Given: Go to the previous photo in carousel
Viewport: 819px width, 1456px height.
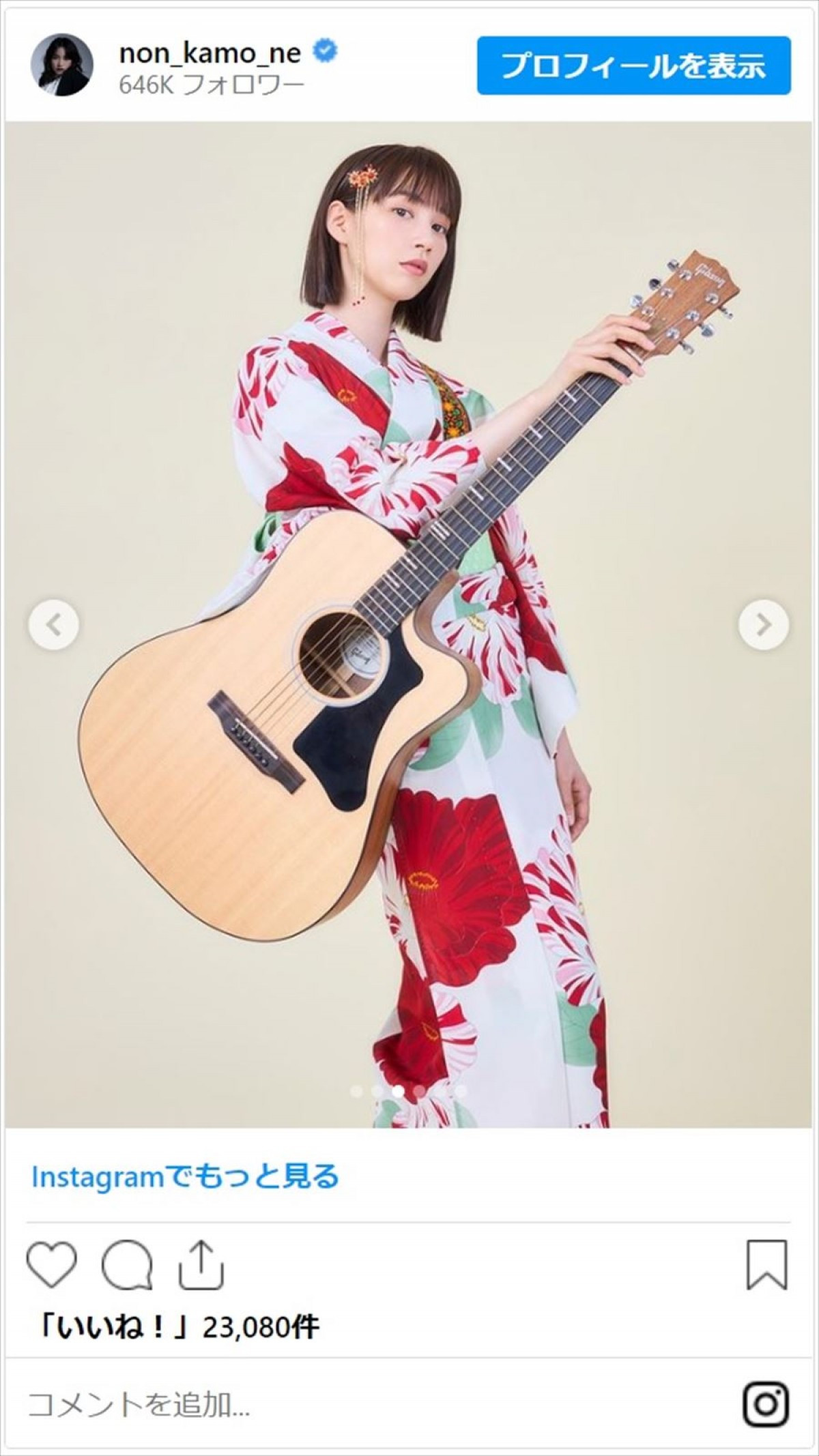Looking at the screenshot, I should coord(54,624).
